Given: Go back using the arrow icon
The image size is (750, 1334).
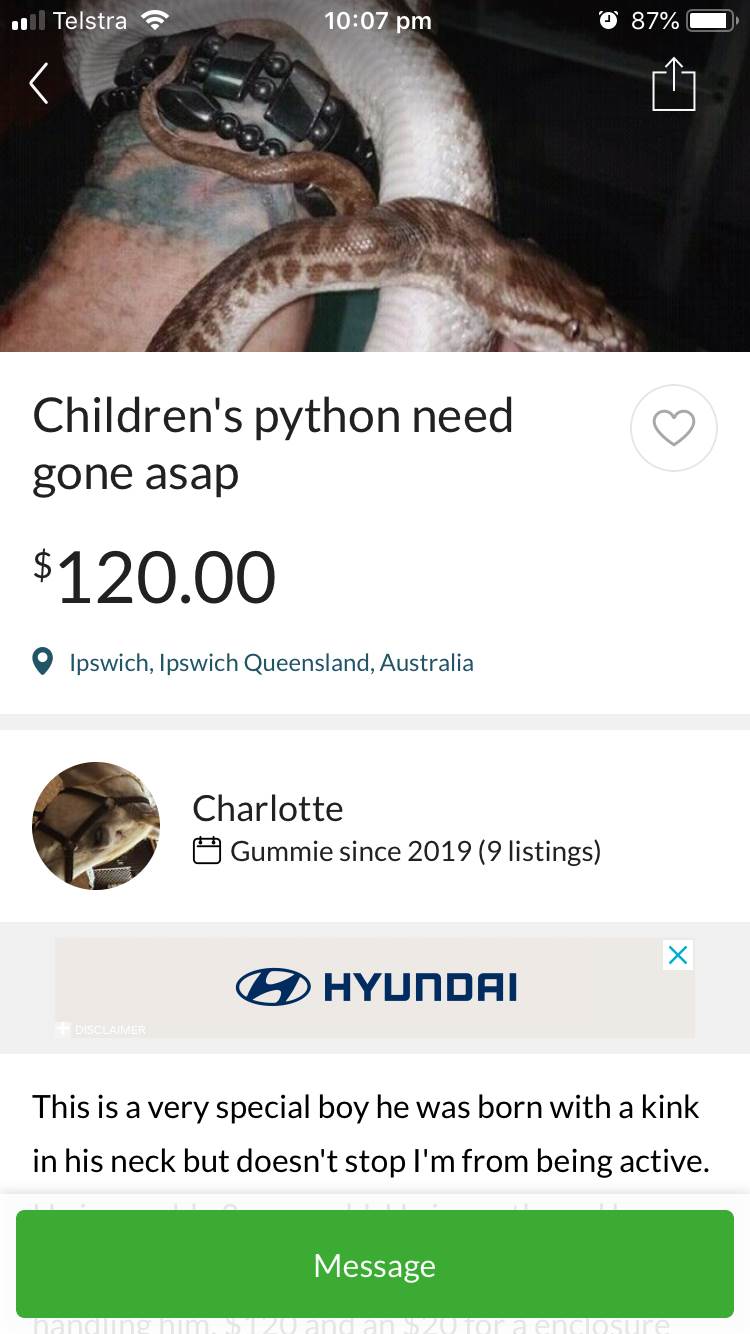Looking at the screenshot, I should tap(38, 84).
